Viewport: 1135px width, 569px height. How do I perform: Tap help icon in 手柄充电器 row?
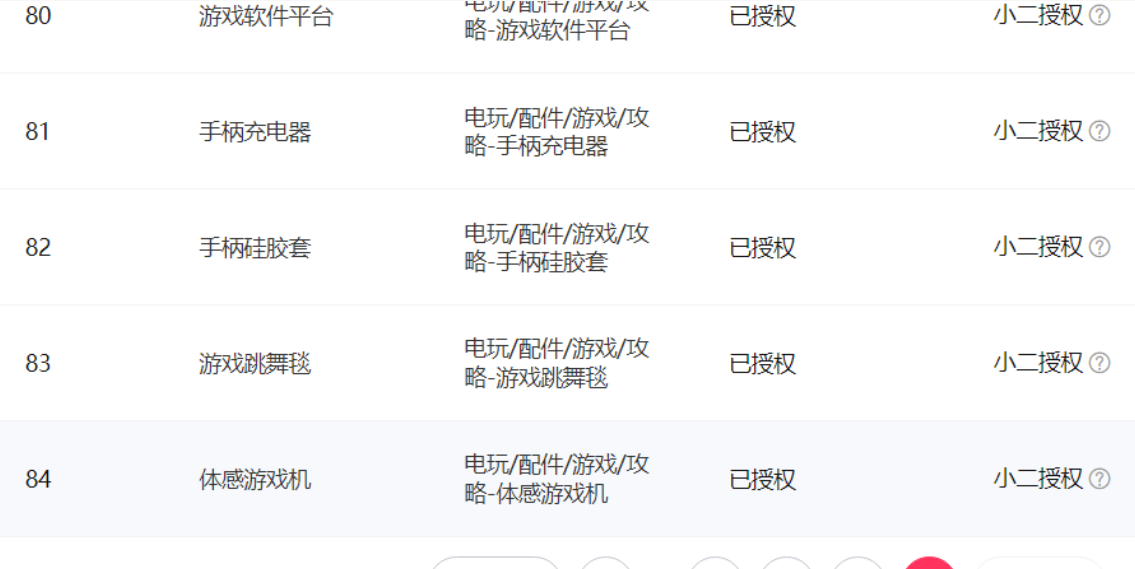click(x=1099, y=131)
